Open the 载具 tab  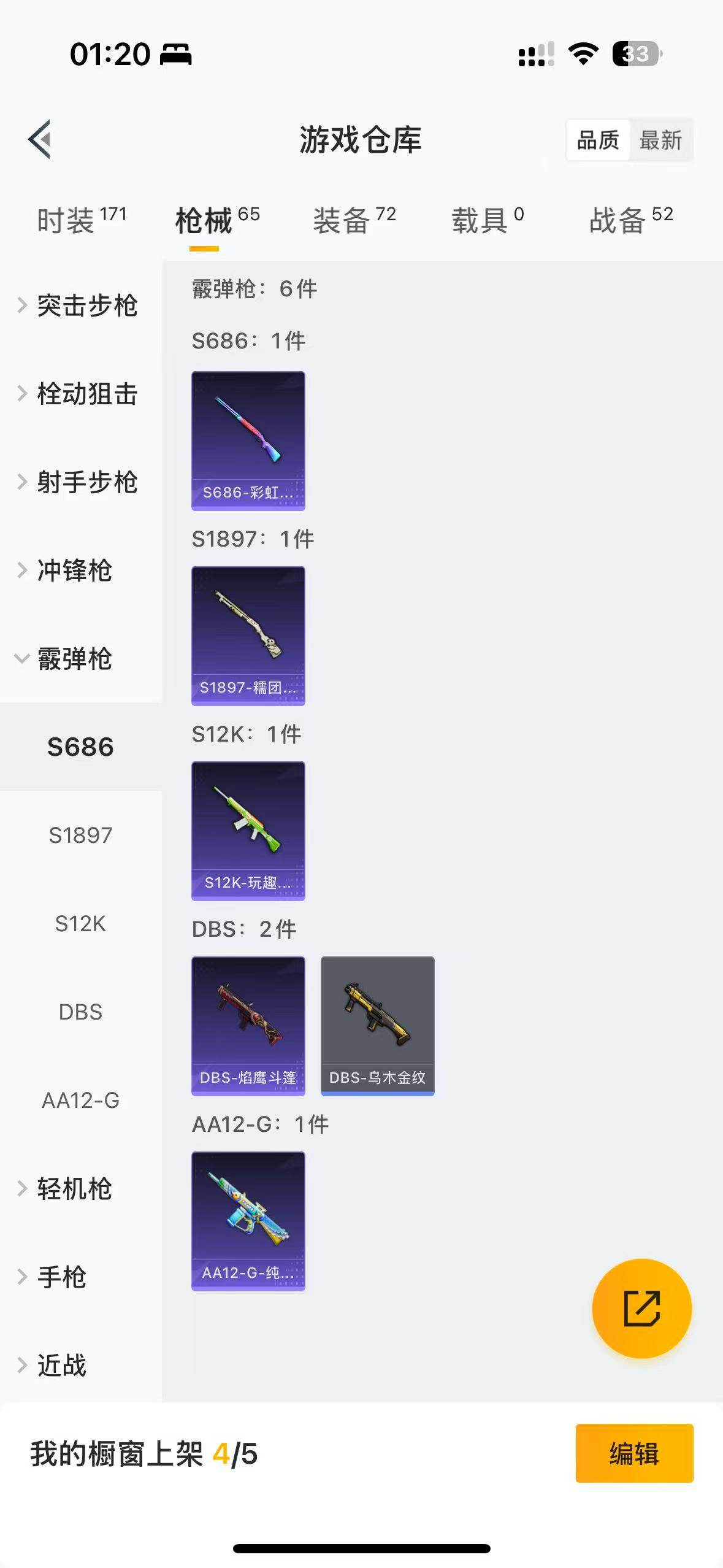[488, 220]
